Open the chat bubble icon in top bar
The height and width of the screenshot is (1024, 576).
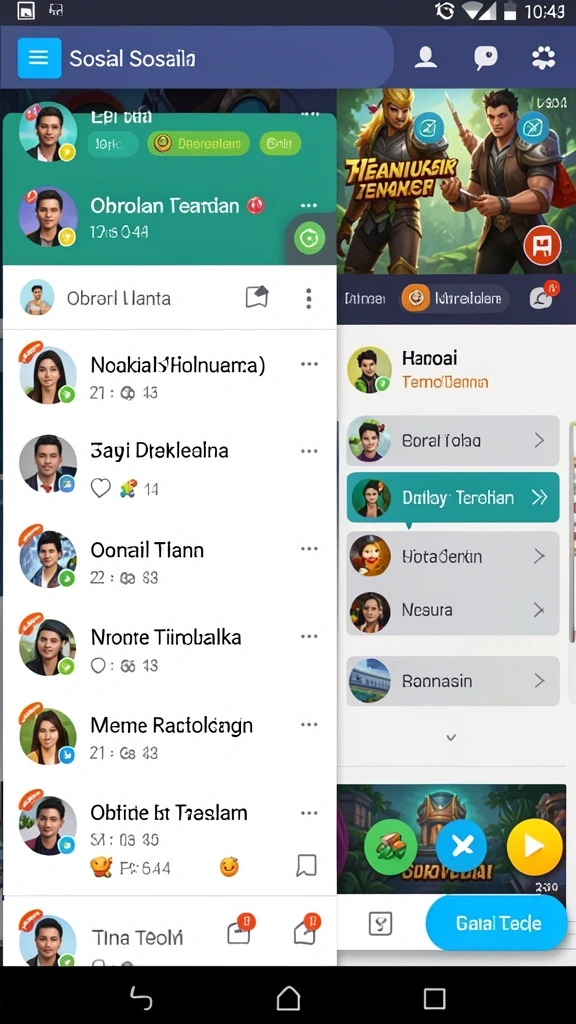pos(485,58)
